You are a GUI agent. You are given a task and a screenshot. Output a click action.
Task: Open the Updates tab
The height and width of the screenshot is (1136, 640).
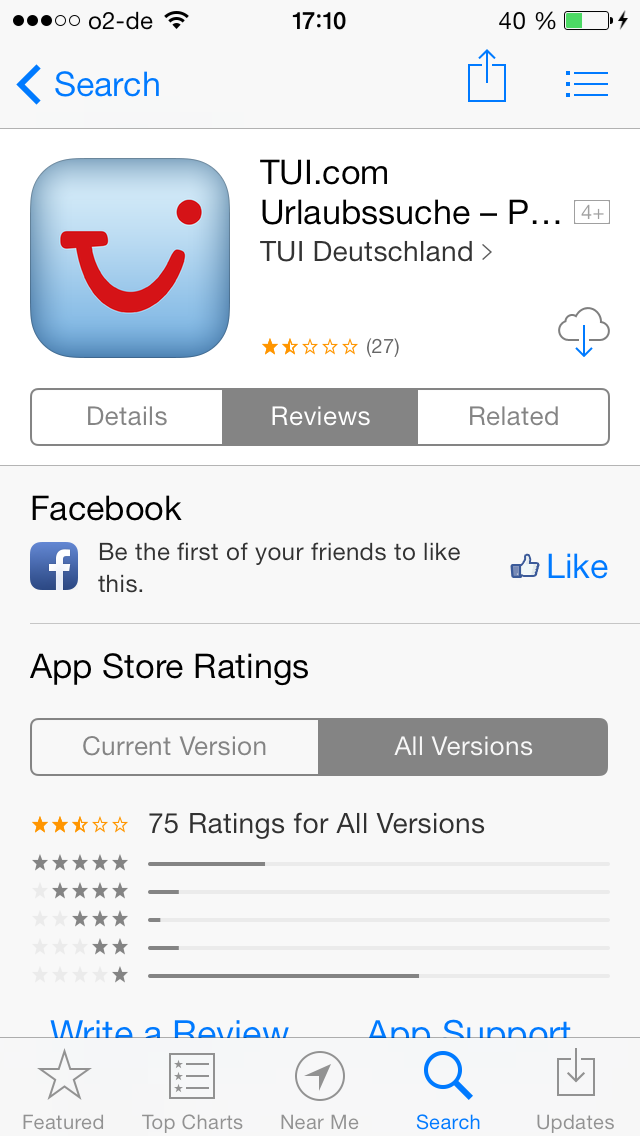[575, 1089]
